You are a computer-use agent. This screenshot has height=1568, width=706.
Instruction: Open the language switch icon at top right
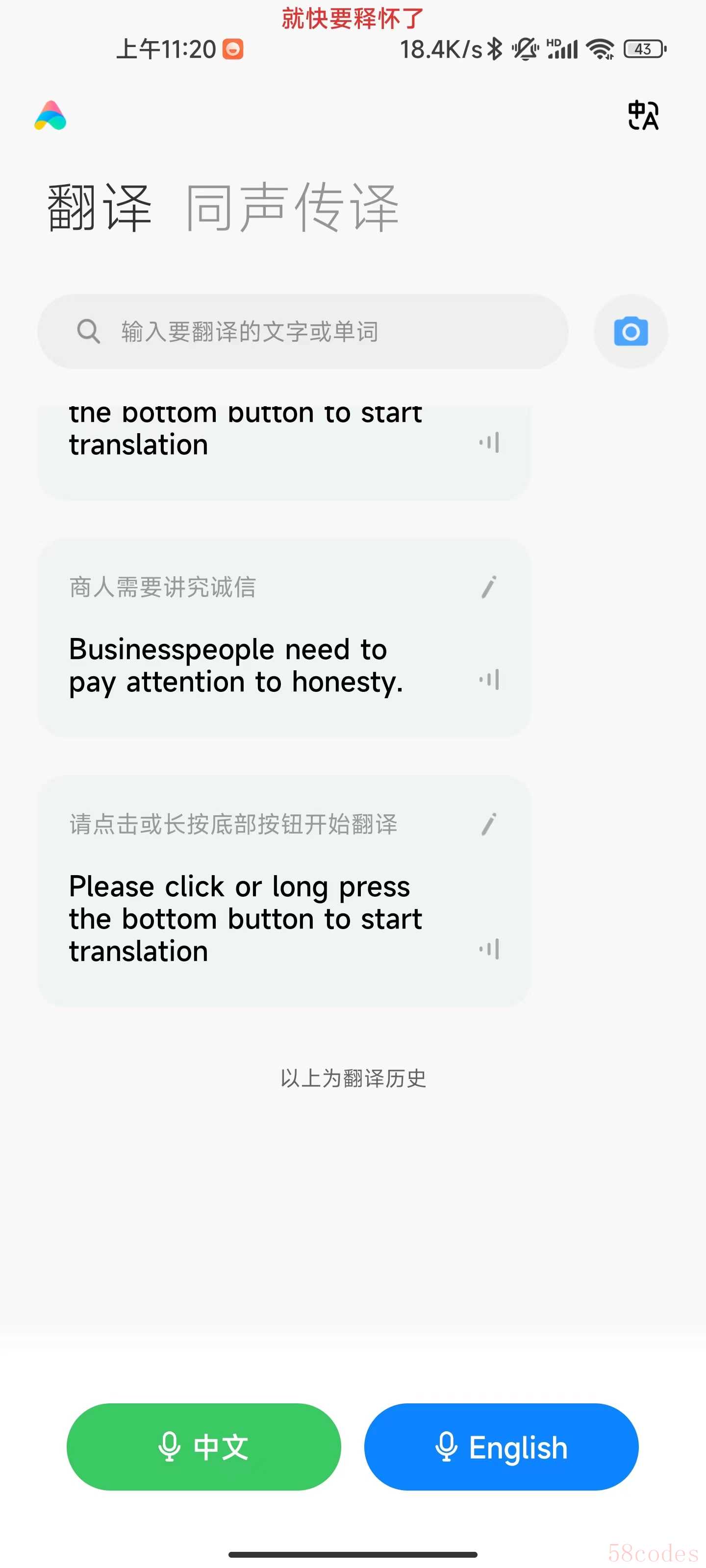point(643,115)
